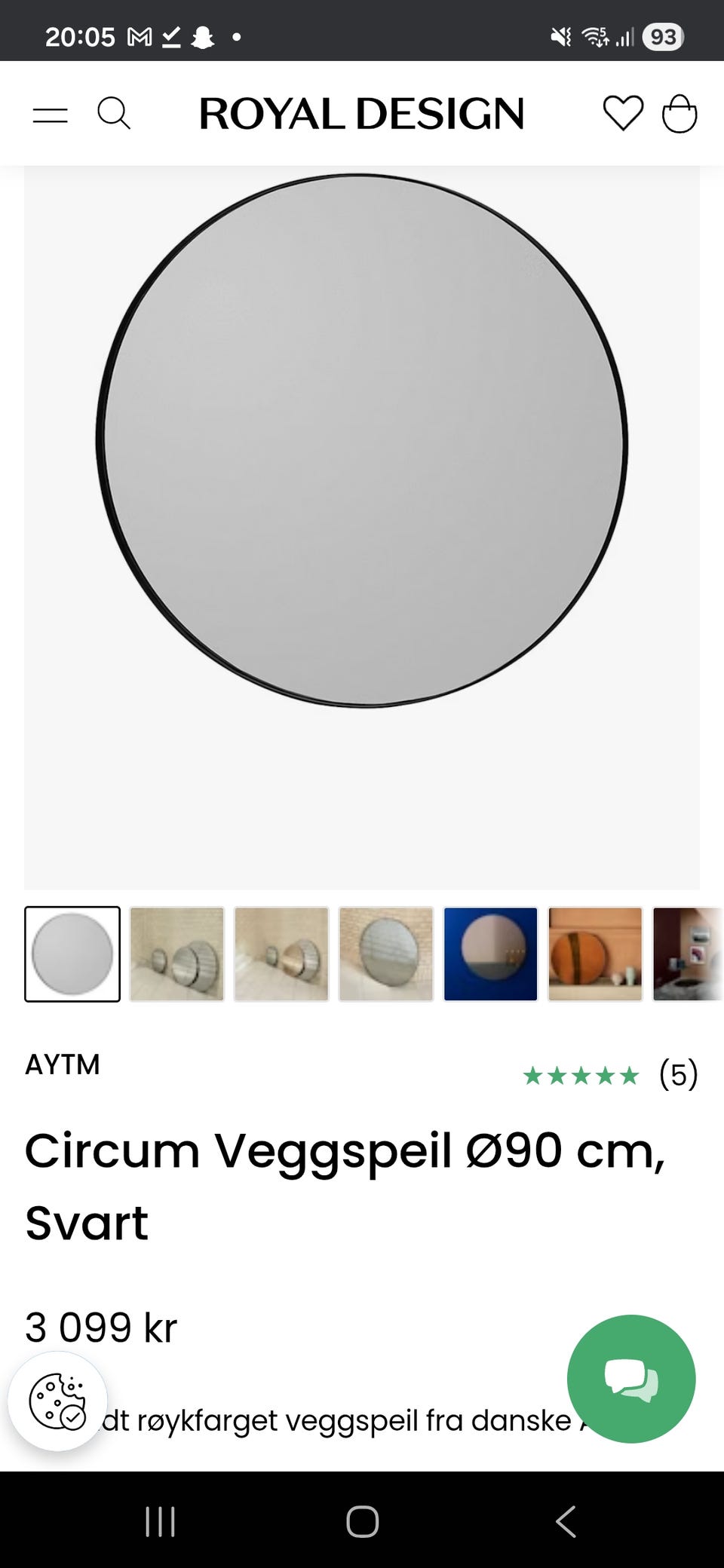View the five-star reviews
The width and height of the screenshot is (724, 1568).
click(610, 1074)
